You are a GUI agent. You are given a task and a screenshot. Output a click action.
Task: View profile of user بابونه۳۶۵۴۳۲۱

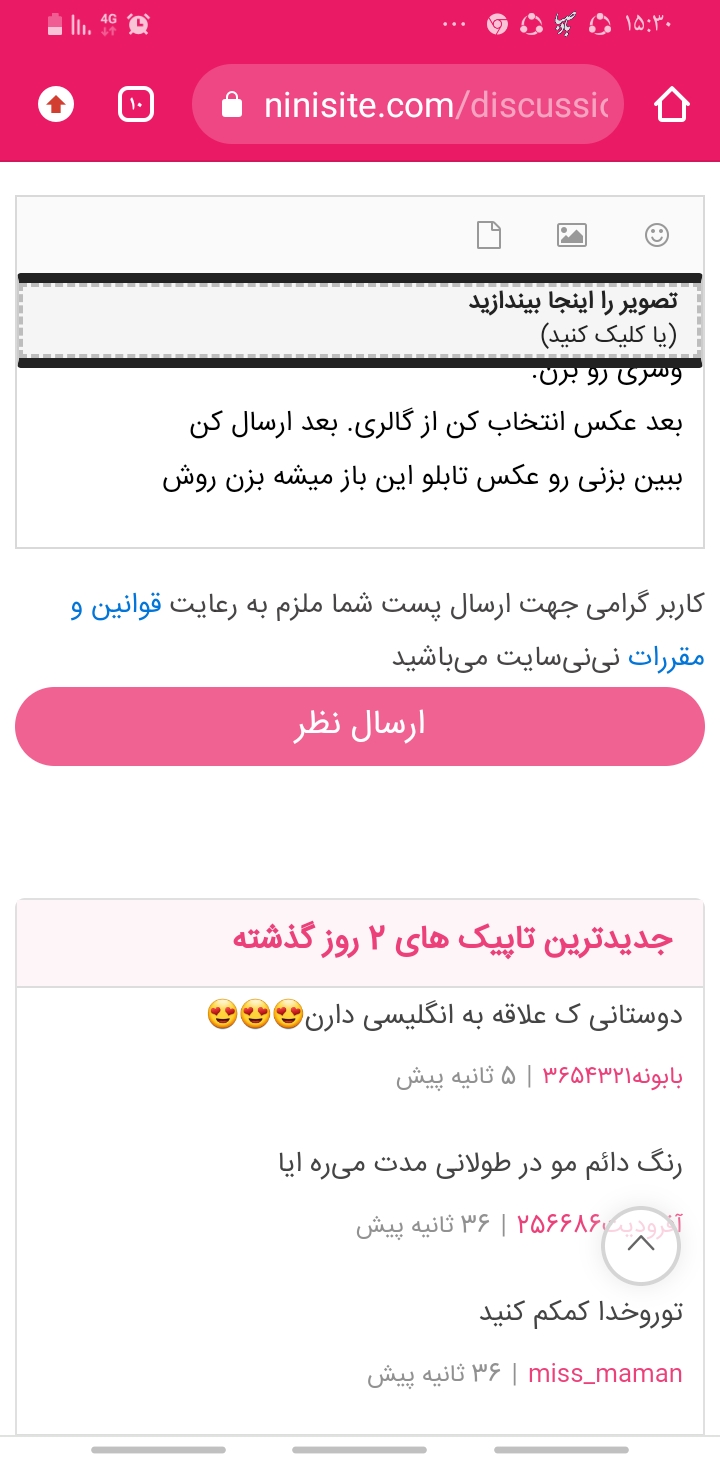612,1076
